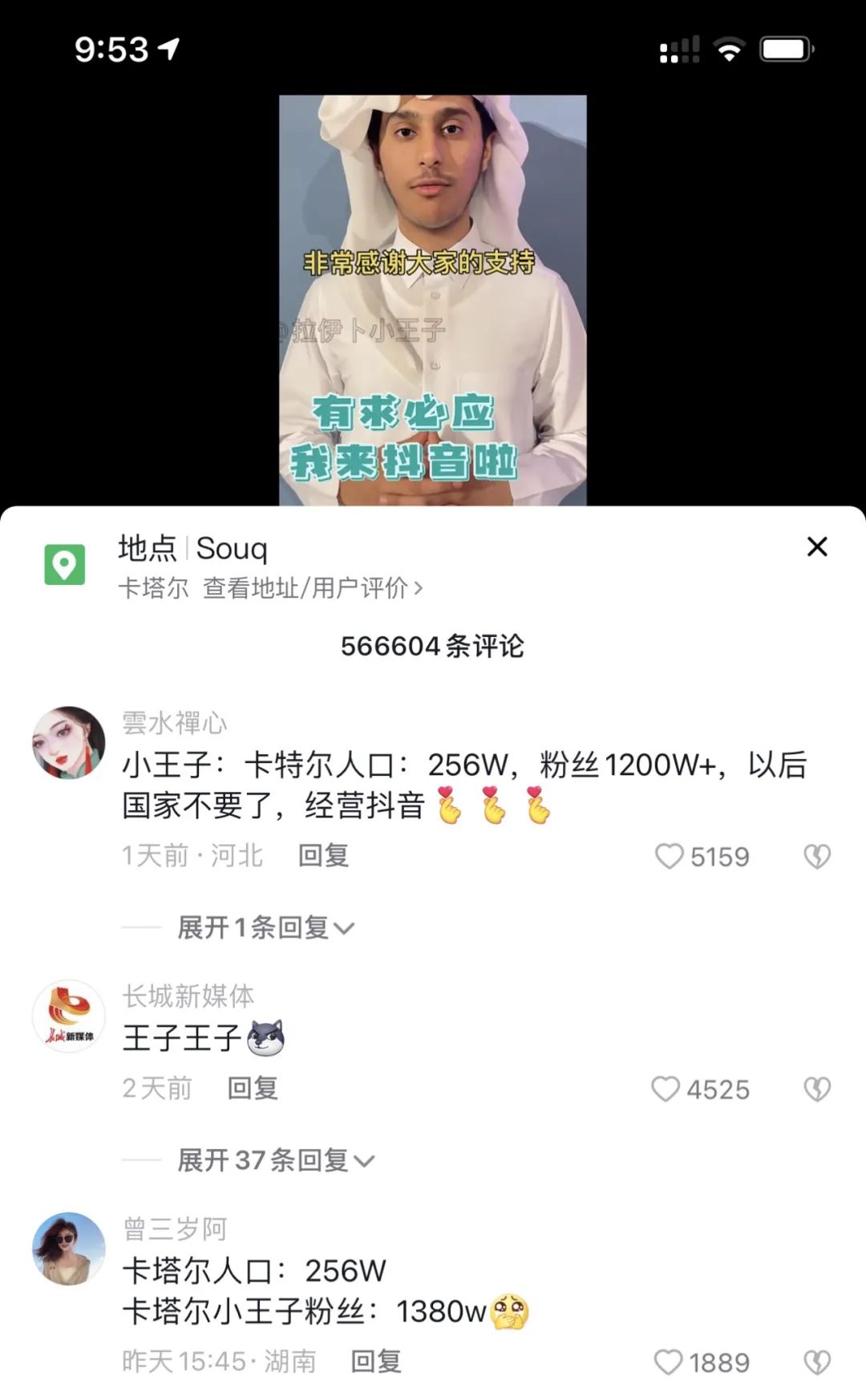Screen dimensions: 866x1400
Task: Close the comments panel with X
Action: tap(816, 547)
